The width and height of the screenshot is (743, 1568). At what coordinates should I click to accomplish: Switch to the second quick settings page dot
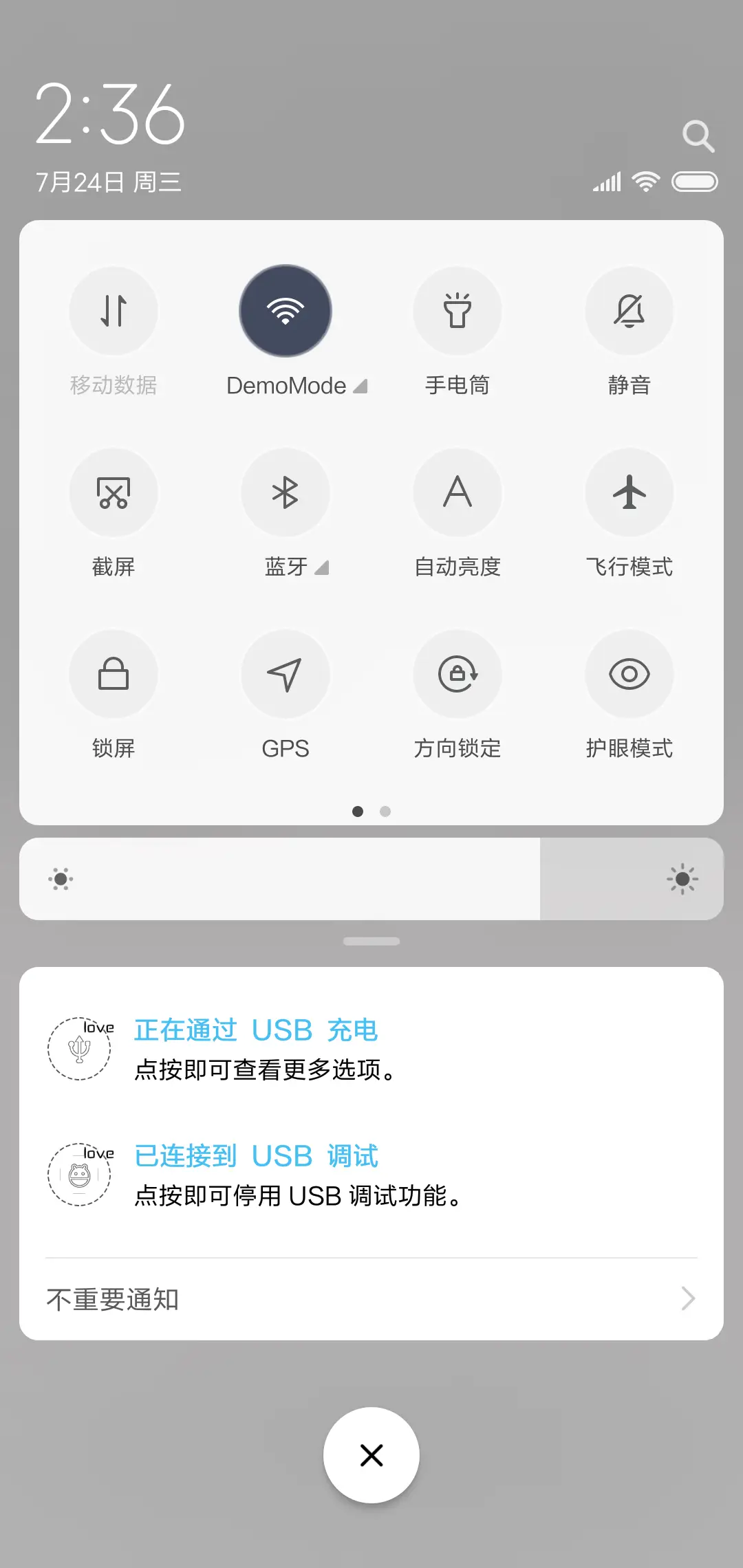point(385,812)
